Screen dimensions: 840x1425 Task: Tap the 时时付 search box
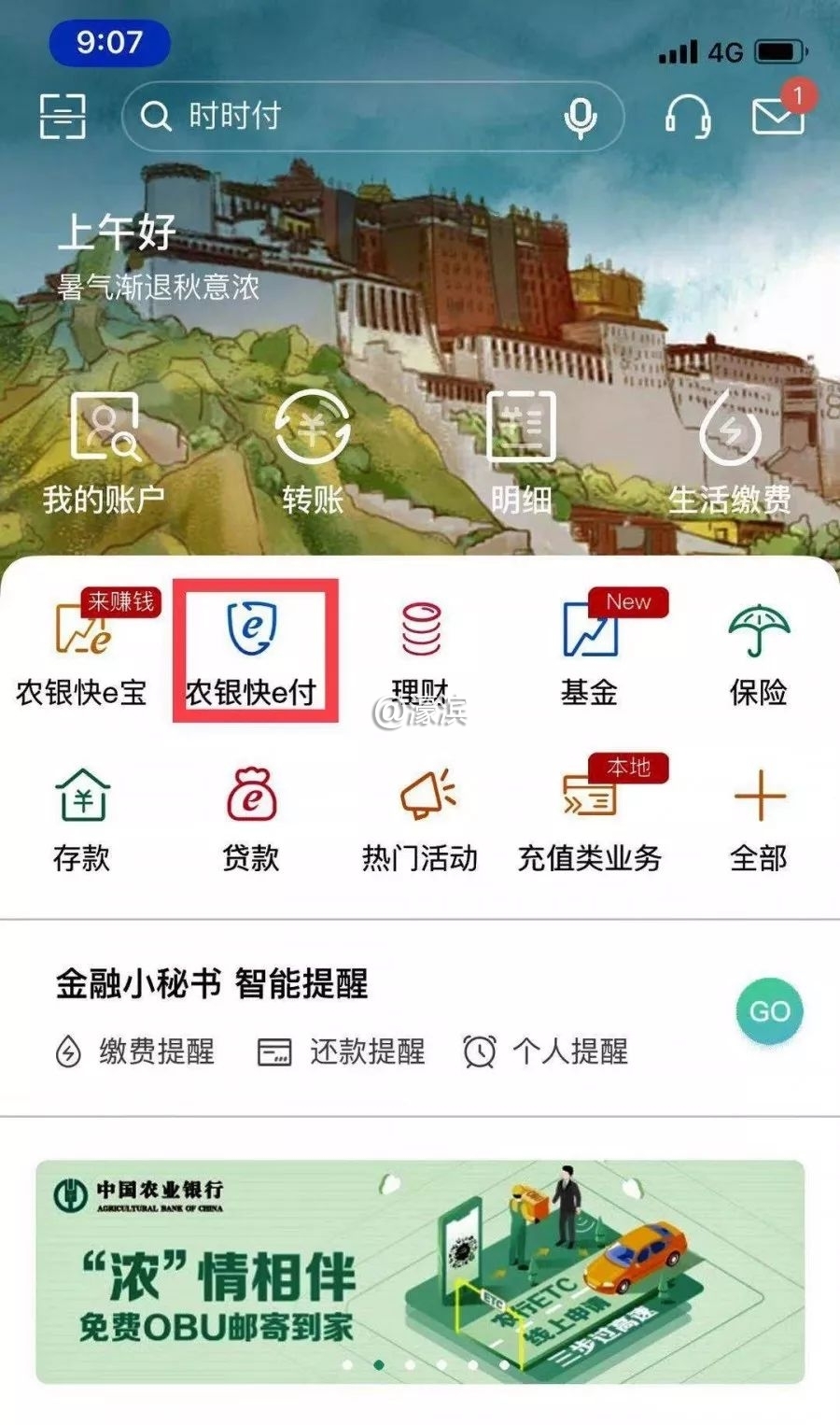pos(355,117)
